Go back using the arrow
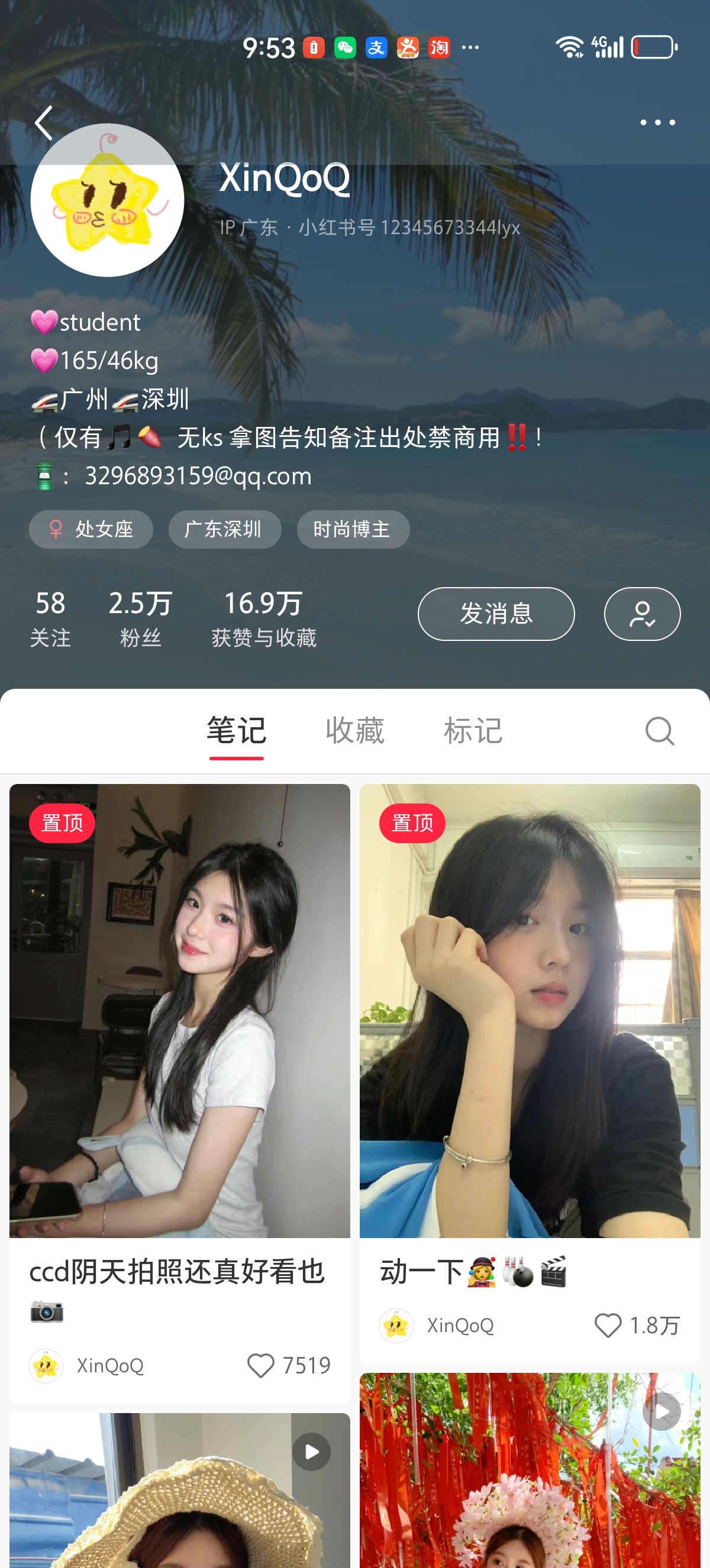710x1568 pixels. click(x=44, y=122)
